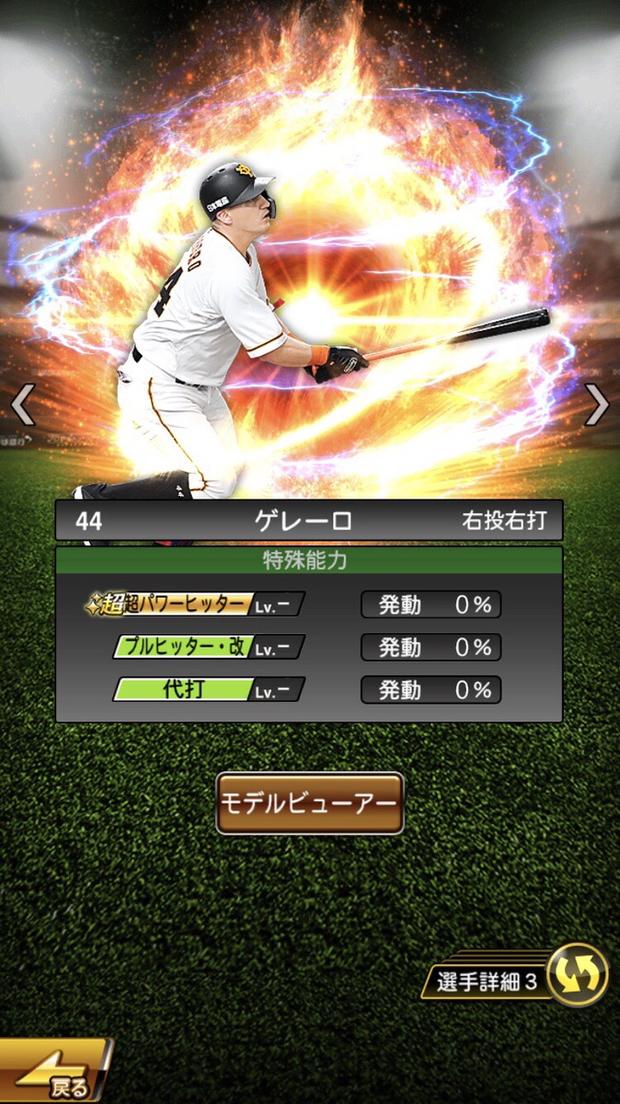Go to the next player with right arrow
The height and width of the screenshot is (1104, 620).
point(597,405)
